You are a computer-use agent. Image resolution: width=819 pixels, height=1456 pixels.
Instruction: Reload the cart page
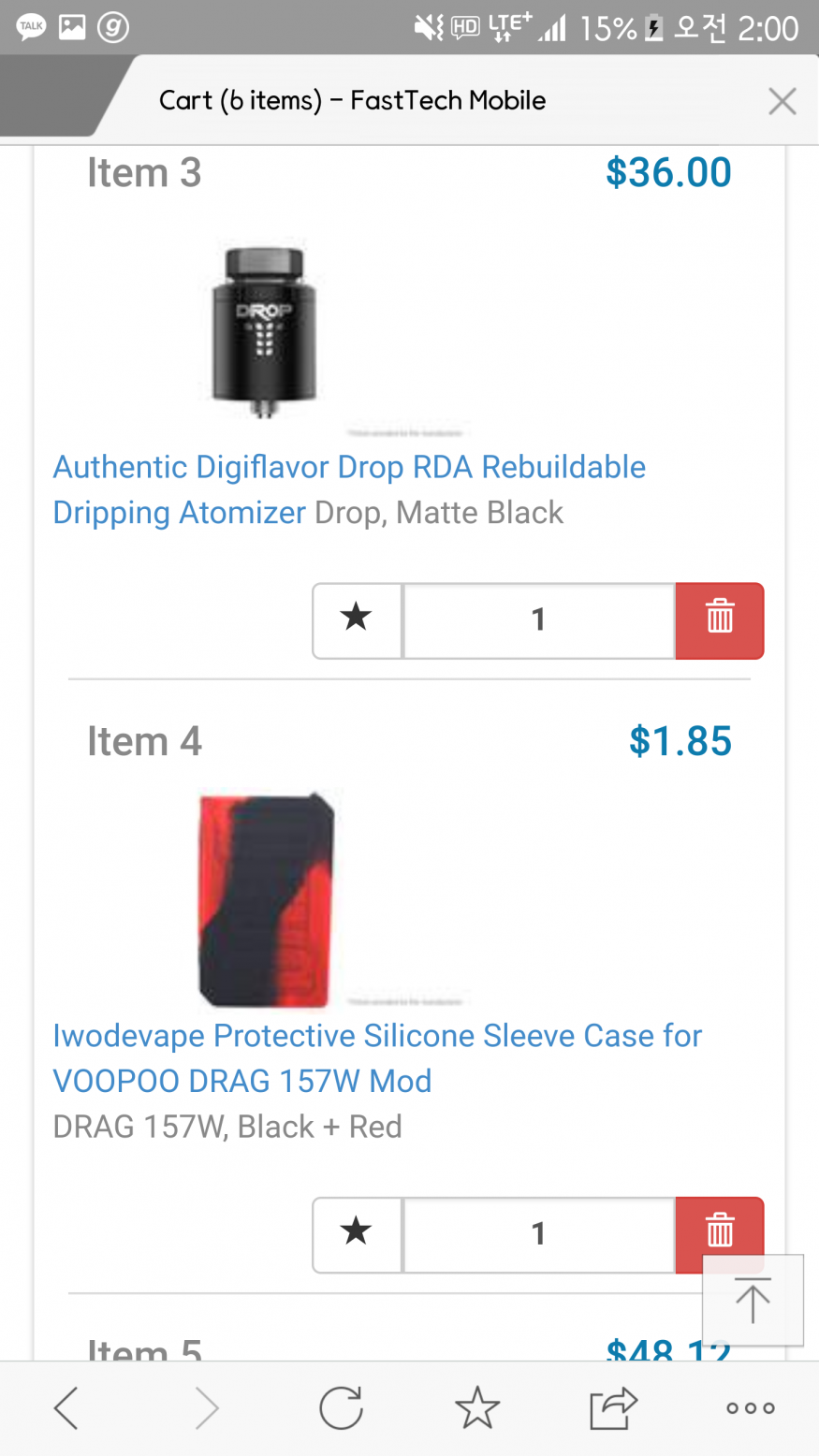pos(341,1407)
